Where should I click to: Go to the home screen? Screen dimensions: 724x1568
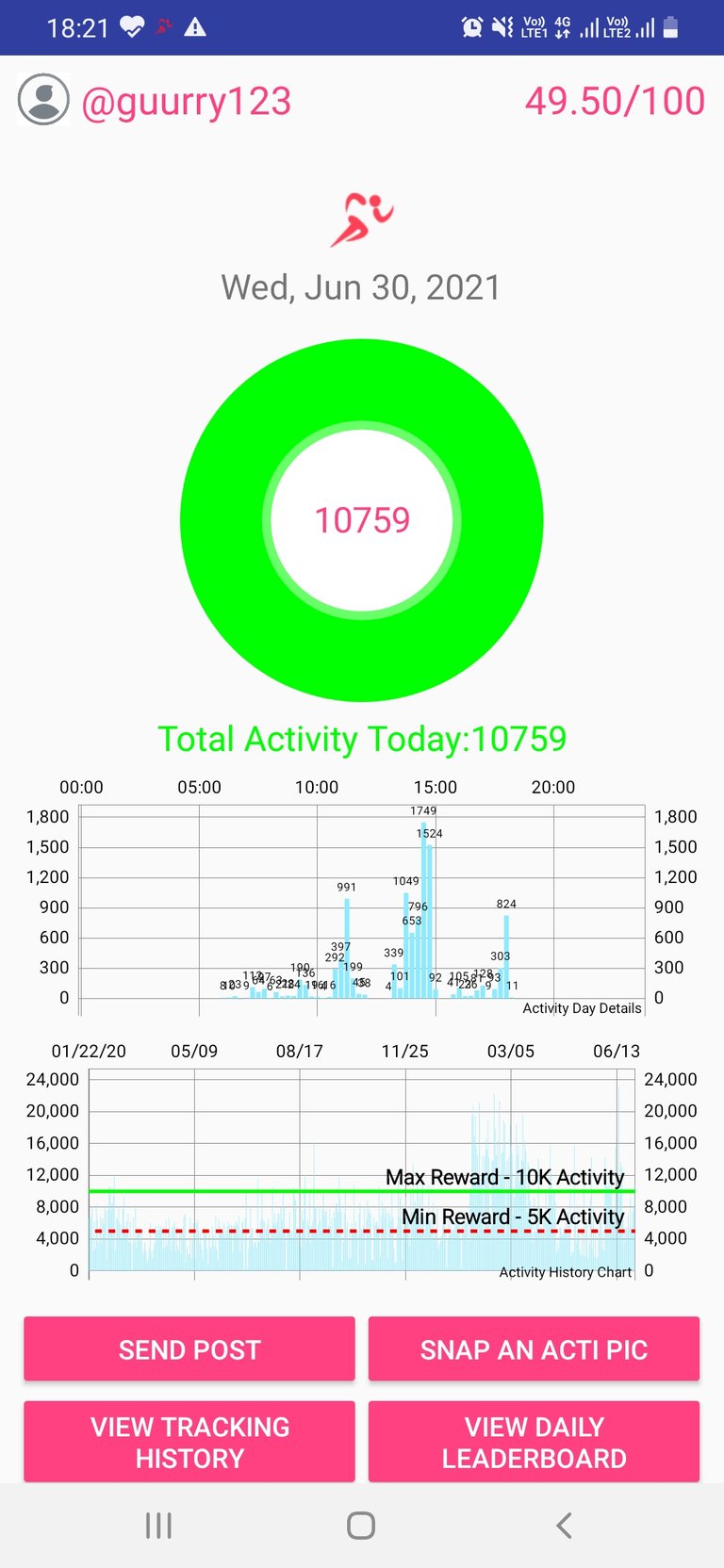coord(361,1526)
